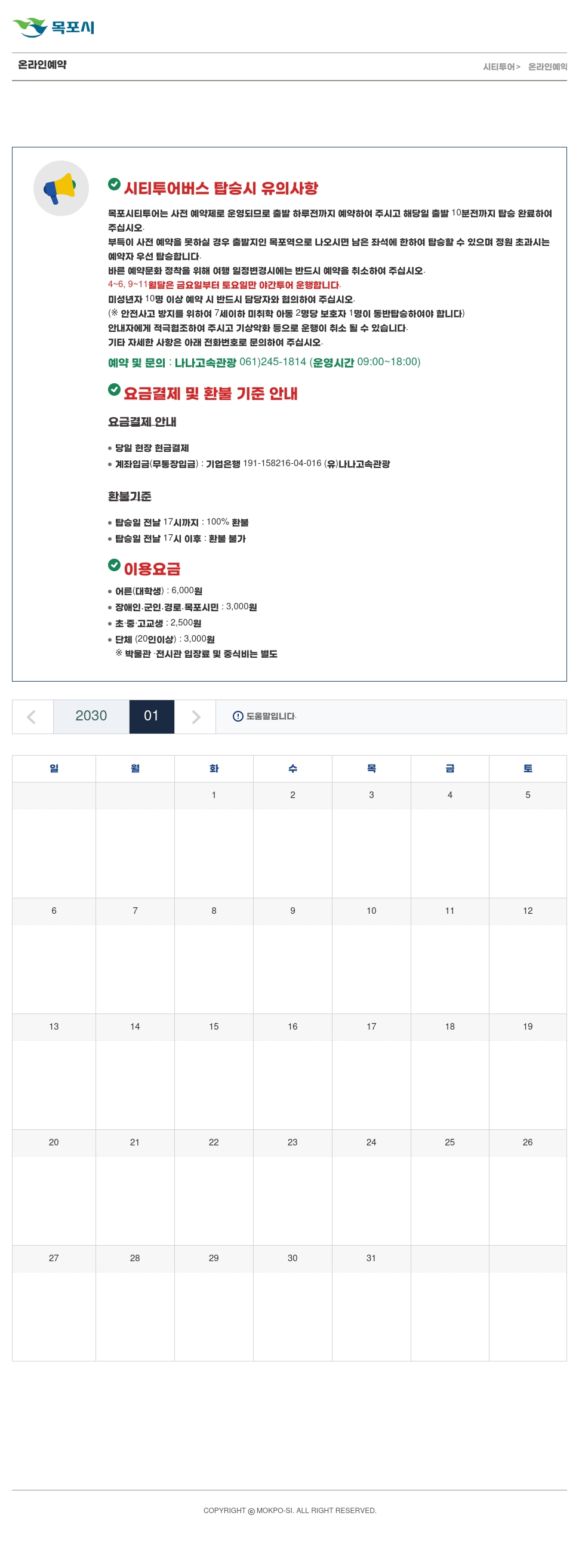Screen dimensions: 579x1568
Task: Go to the previous month
Action: (32, 716)
